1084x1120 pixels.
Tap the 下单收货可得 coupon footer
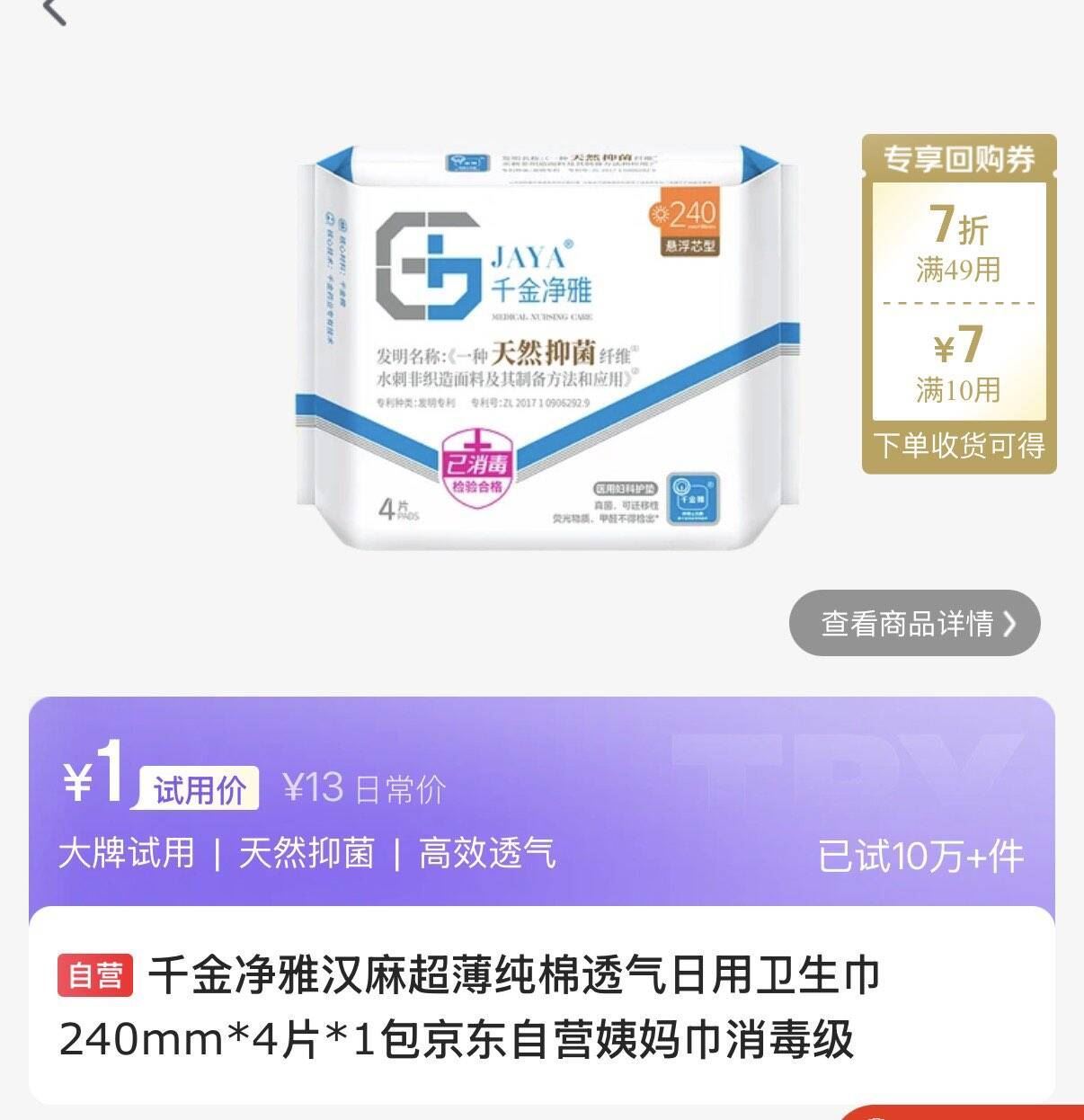960,442
